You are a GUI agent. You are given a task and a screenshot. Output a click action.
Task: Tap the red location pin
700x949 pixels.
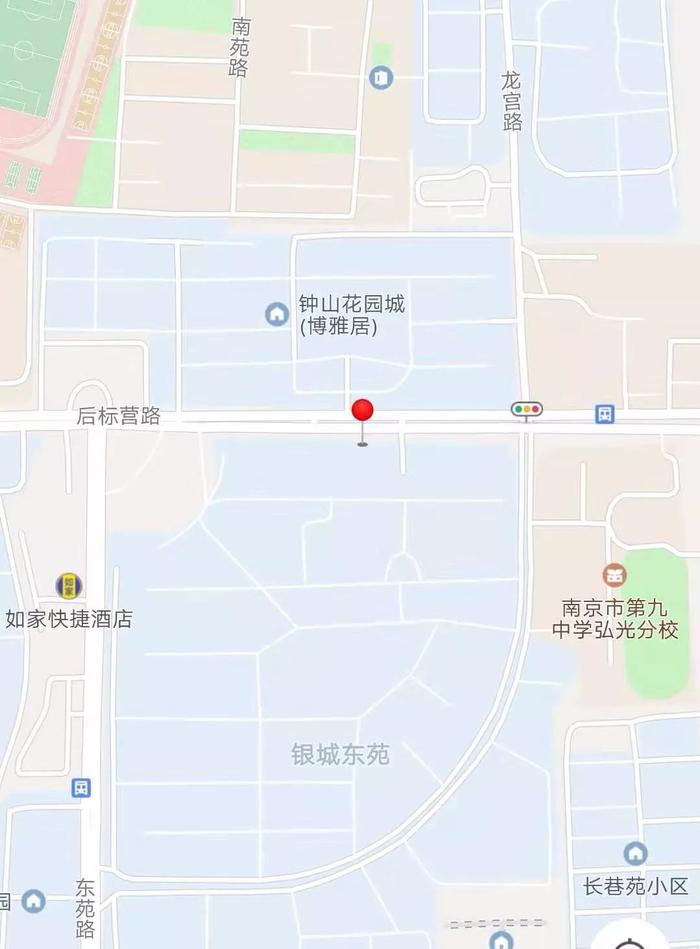[362, 411]
